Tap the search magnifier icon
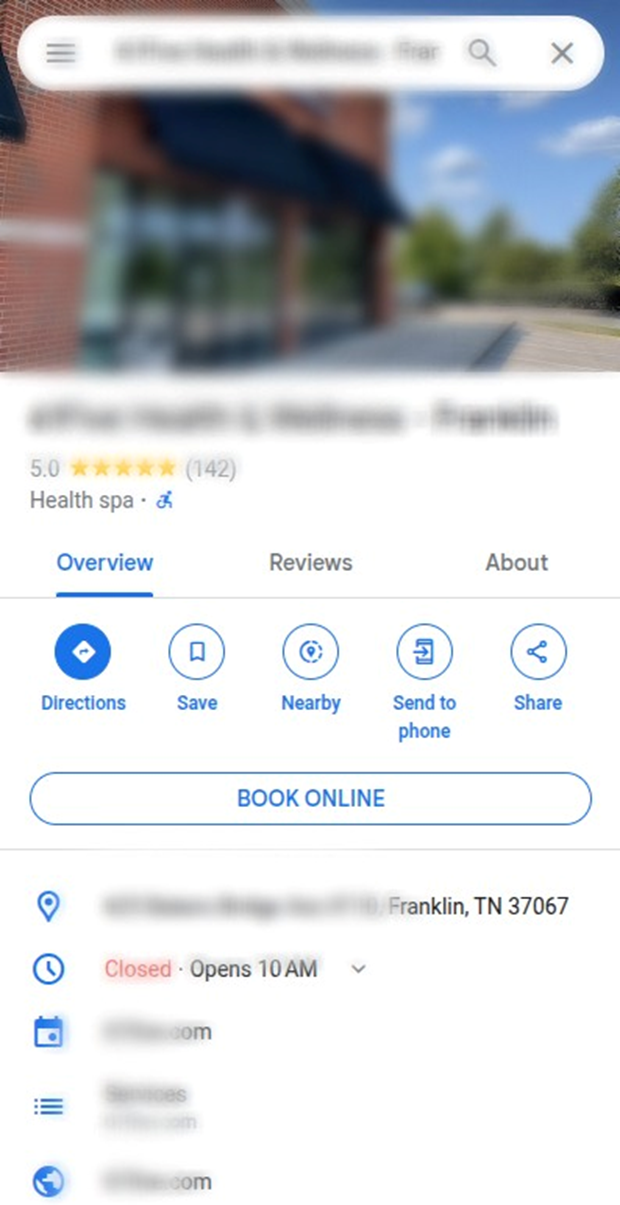The width and height of the screenshot is (620, 1205). tap(482, 53)
